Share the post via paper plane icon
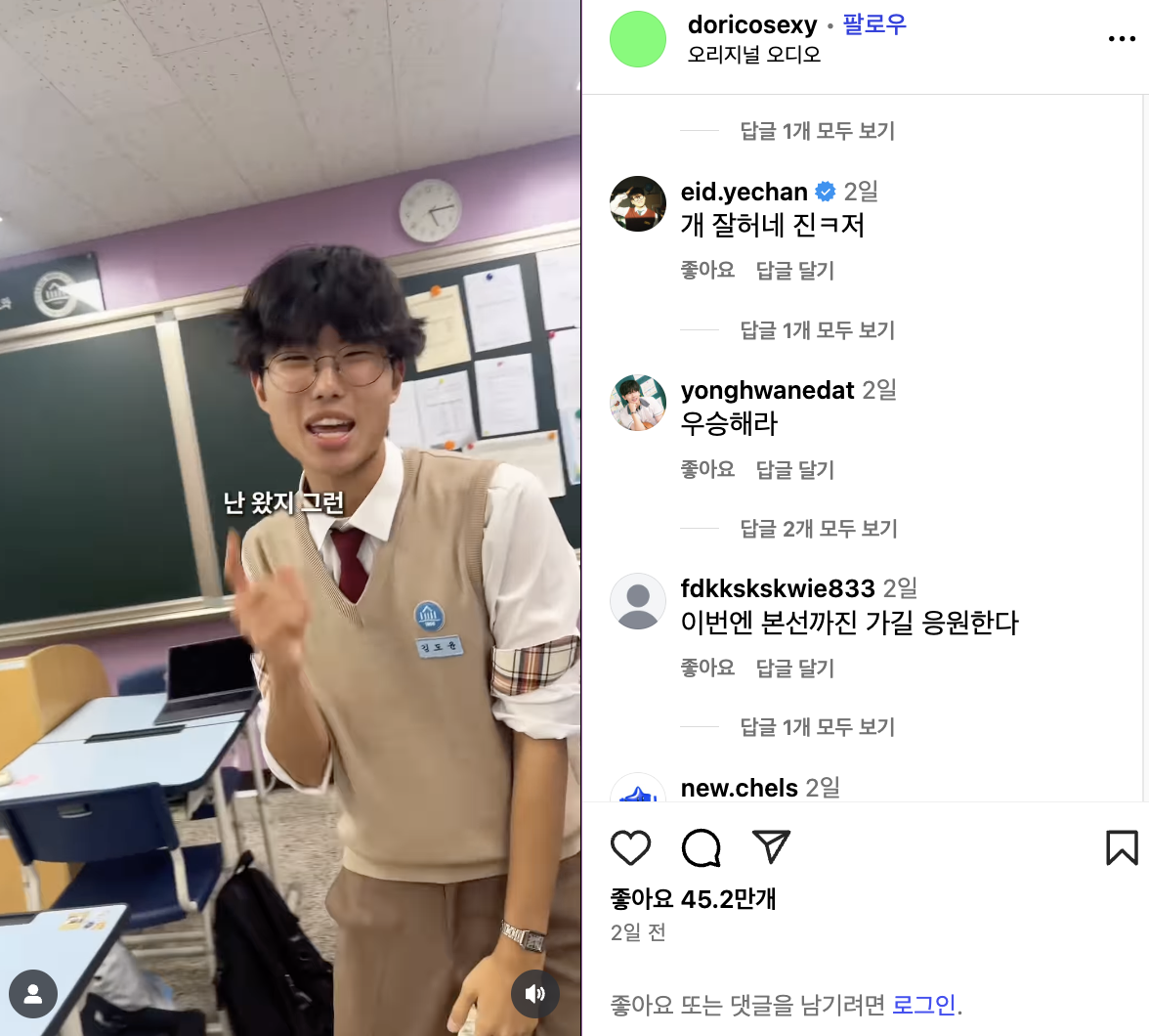Screen dimensions: 1149x1036 pos(771,846)
